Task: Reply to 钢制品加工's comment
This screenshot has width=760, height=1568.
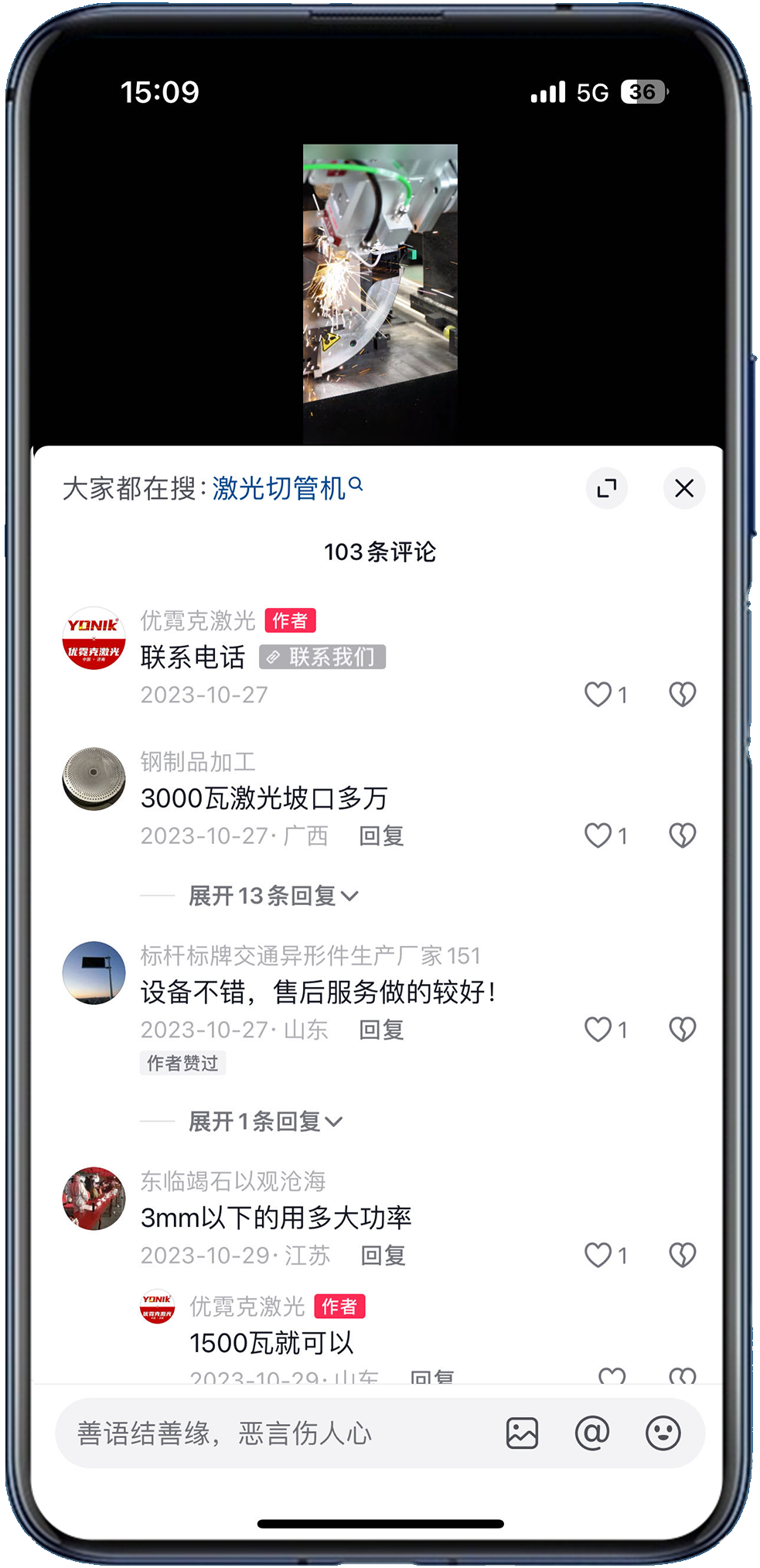Action: tap(381, 835)
